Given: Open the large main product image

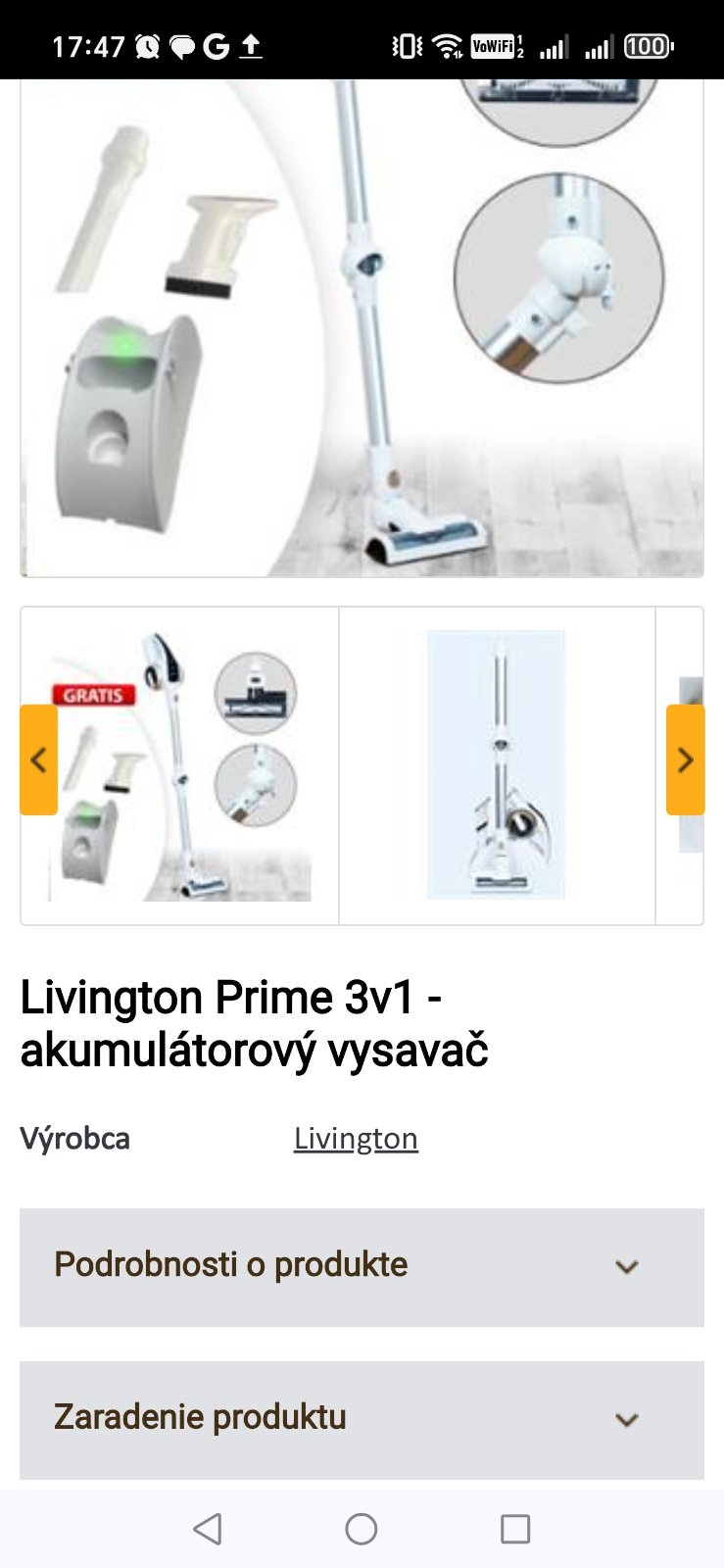Looking at the screenshot, I should [362, 328].
